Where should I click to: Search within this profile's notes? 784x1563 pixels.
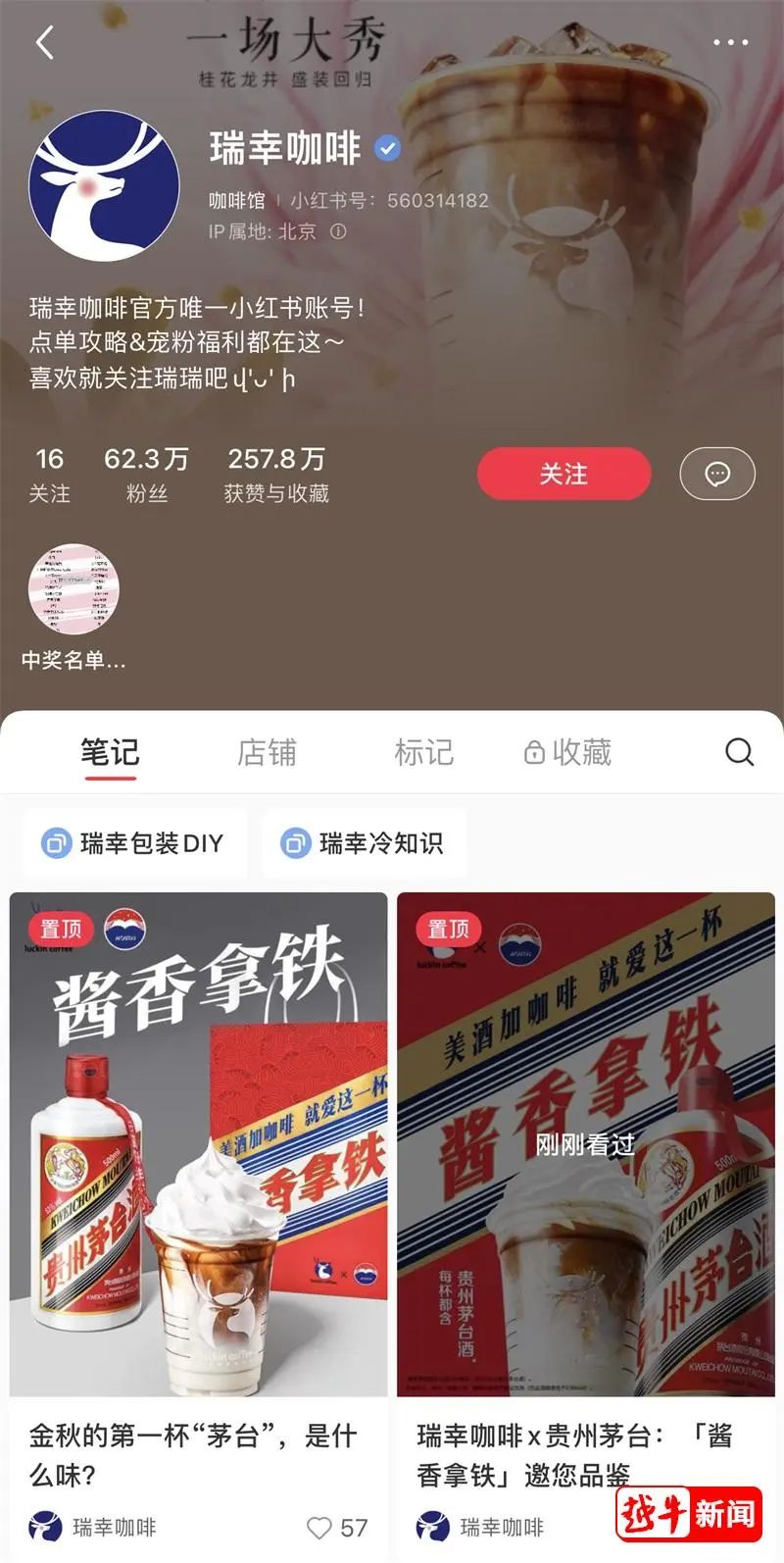click(x=739, y=752)
